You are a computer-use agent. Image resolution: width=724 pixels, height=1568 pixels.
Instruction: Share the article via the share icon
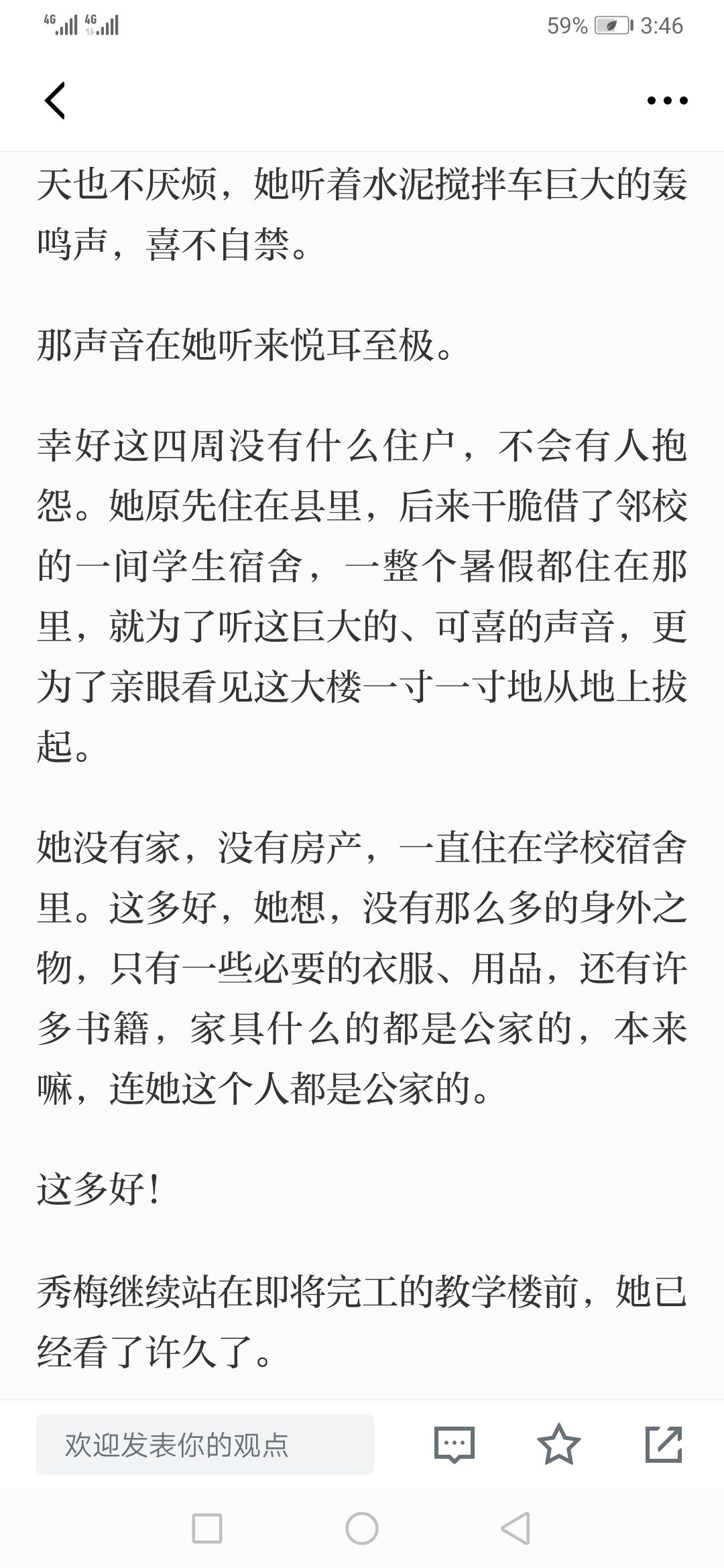click(664, 1444)
